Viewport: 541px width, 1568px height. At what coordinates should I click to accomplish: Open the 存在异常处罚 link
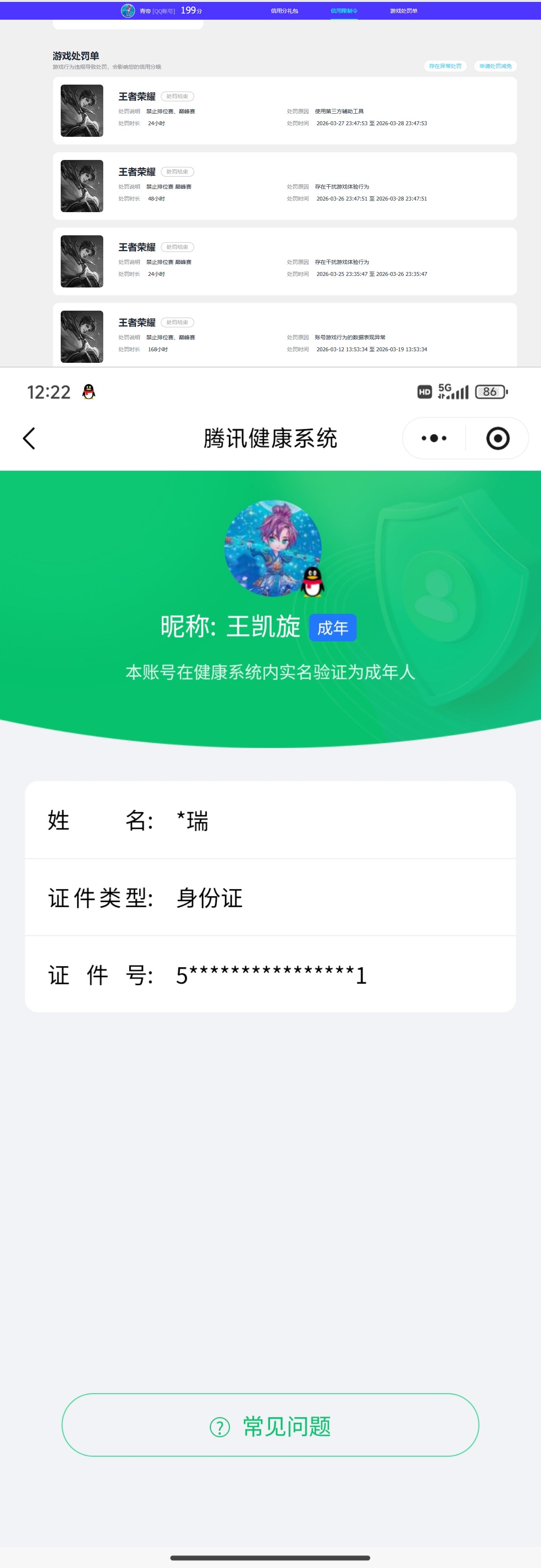tap(445, 66)
